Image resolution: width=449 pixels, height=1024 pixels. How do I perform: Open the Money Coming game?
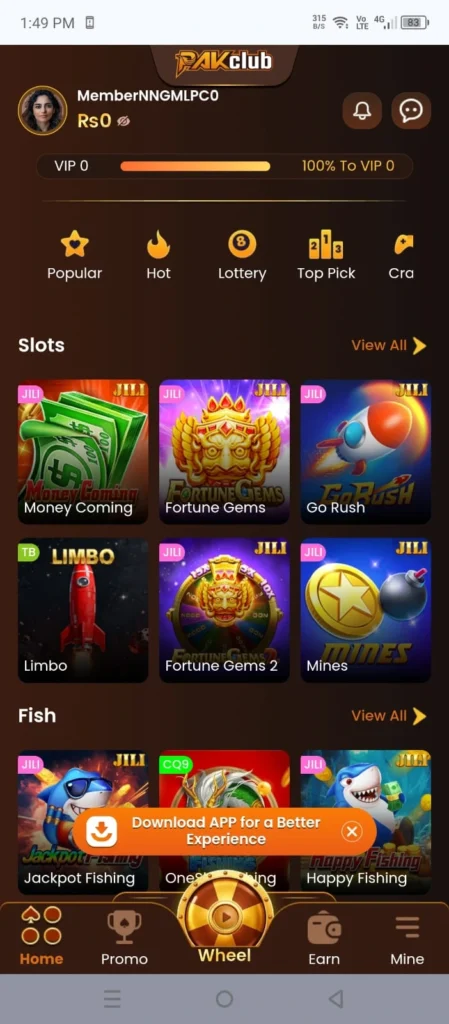pyautogui.click(x=83, y=451)
